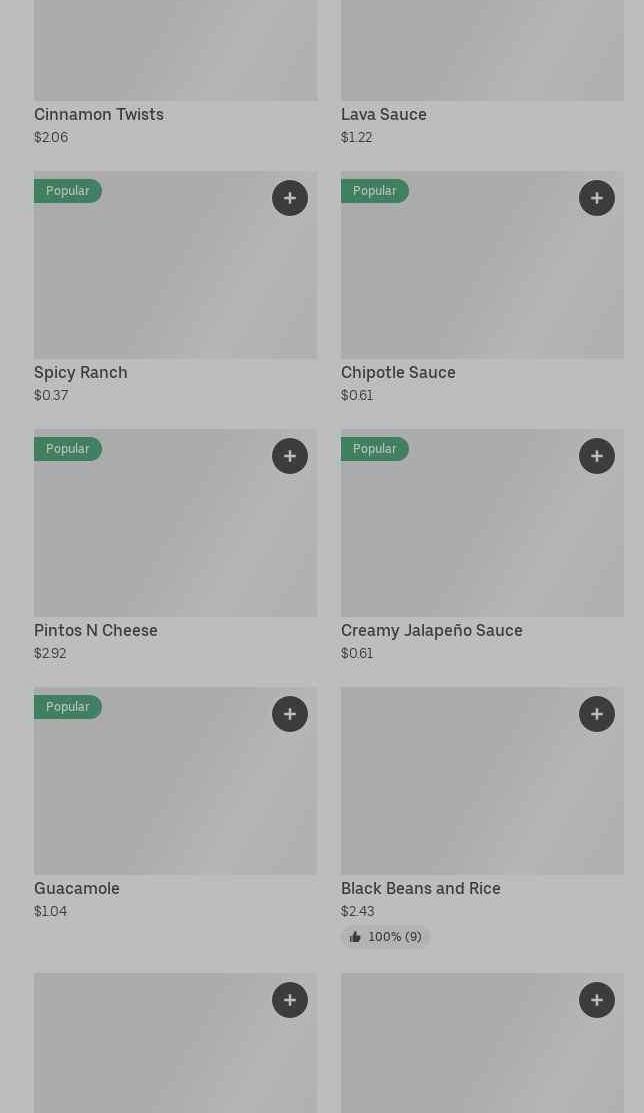Add Pintos N Cheese to cart
This screenshot has width=644, height=1113.
[290, 456]
